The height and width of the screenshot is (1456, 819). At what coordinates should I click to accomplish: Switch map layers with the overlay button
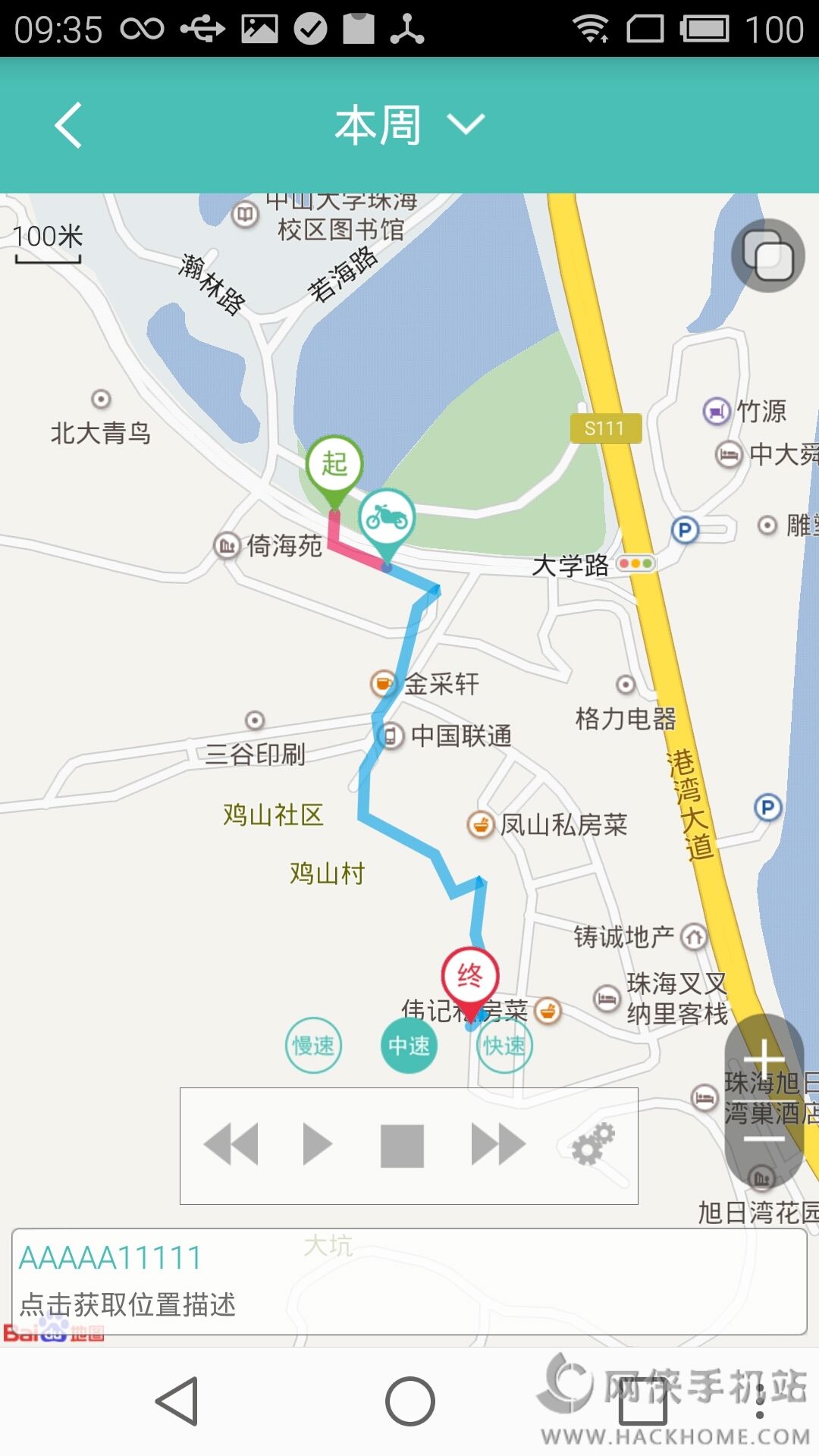point(767,256)
